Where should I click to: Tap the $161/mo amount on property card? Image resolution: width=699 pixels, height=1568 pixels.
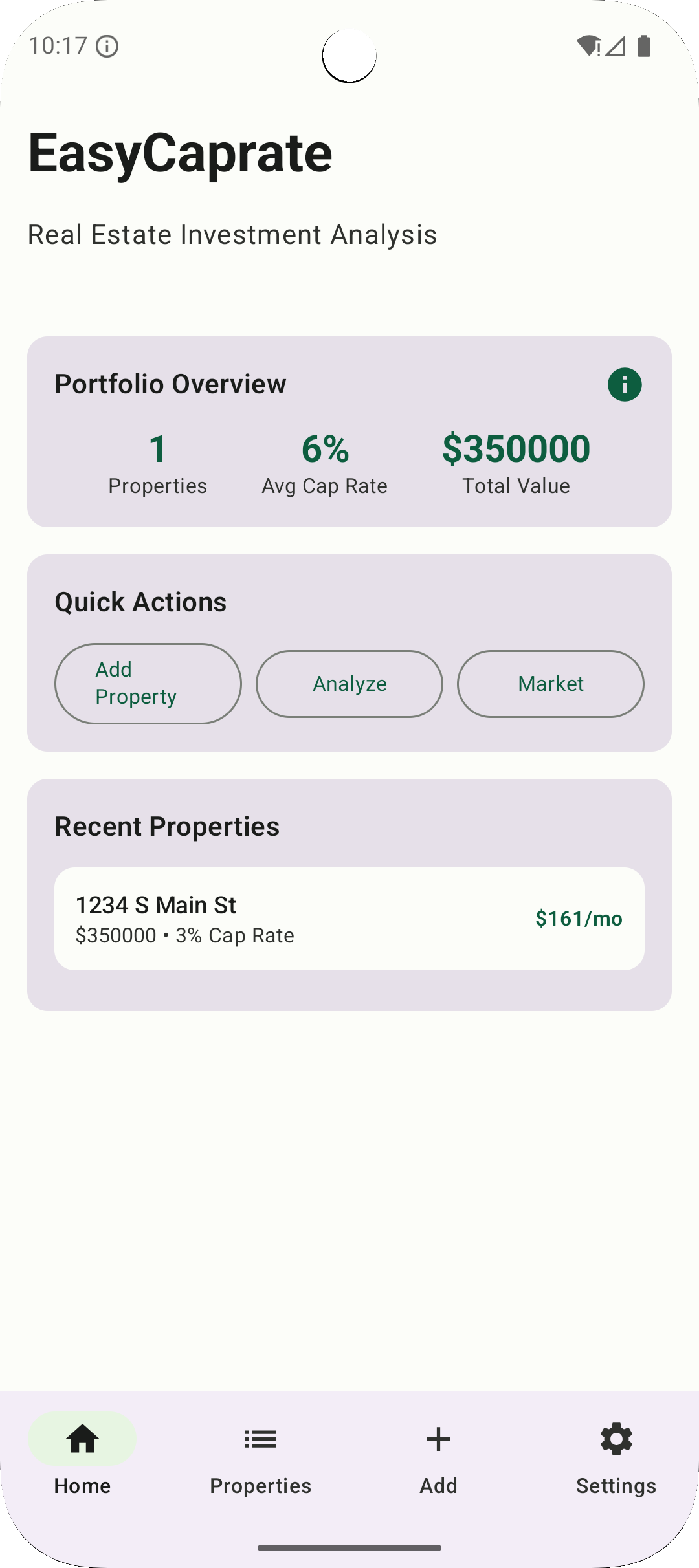[578, 919]
